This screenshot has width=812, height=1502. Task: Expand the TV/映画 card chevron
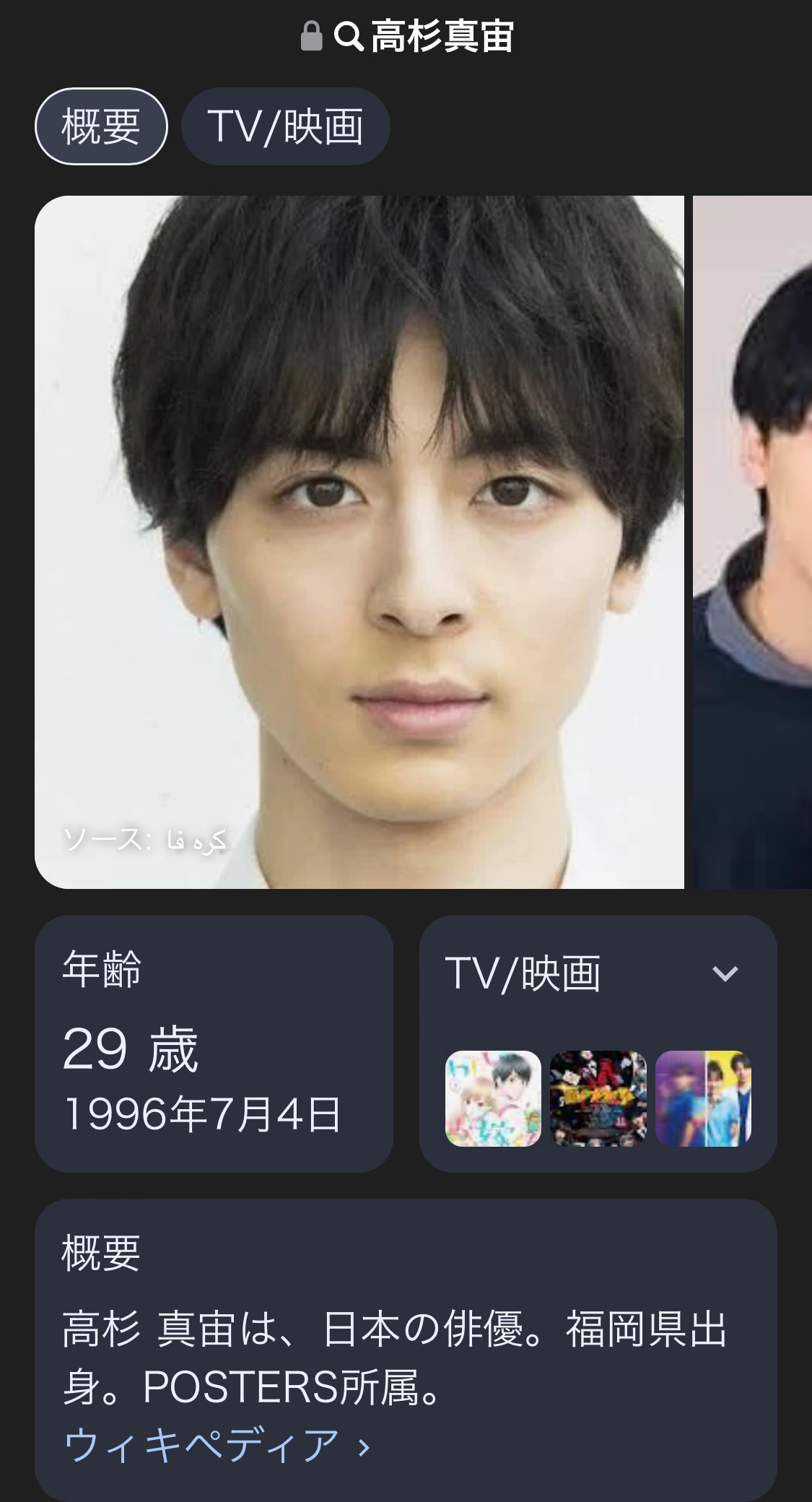pos(725,973)
